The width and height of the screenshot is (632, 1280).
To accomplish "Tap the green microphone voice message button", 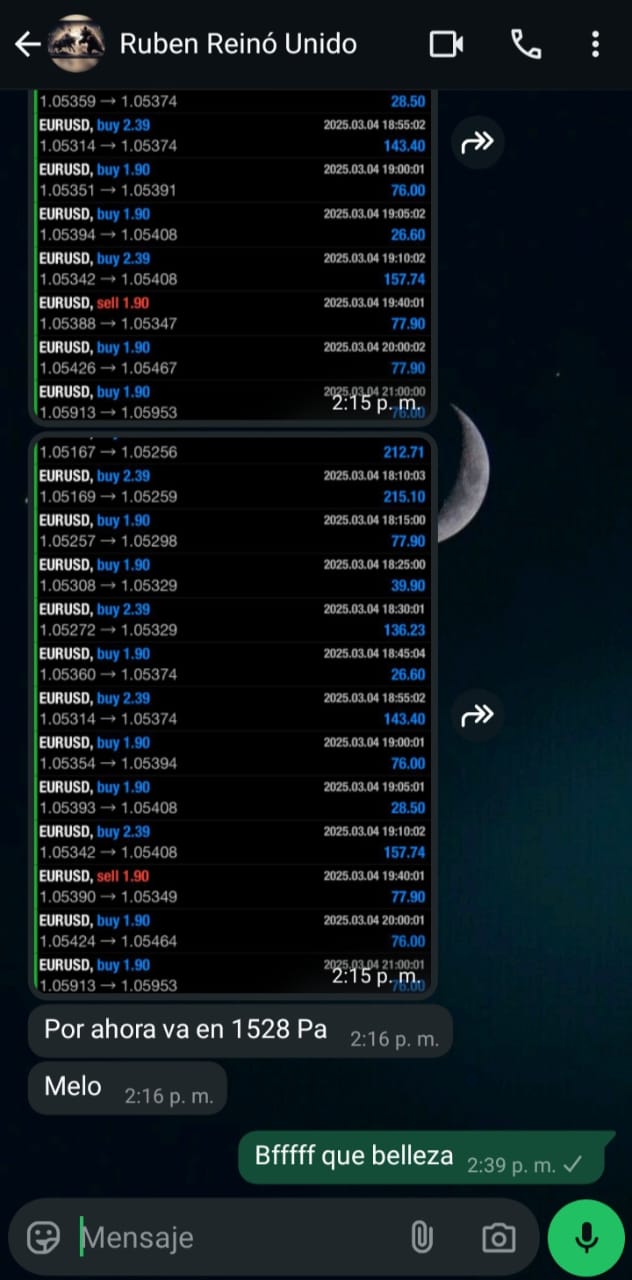I will pos(586,1238).
